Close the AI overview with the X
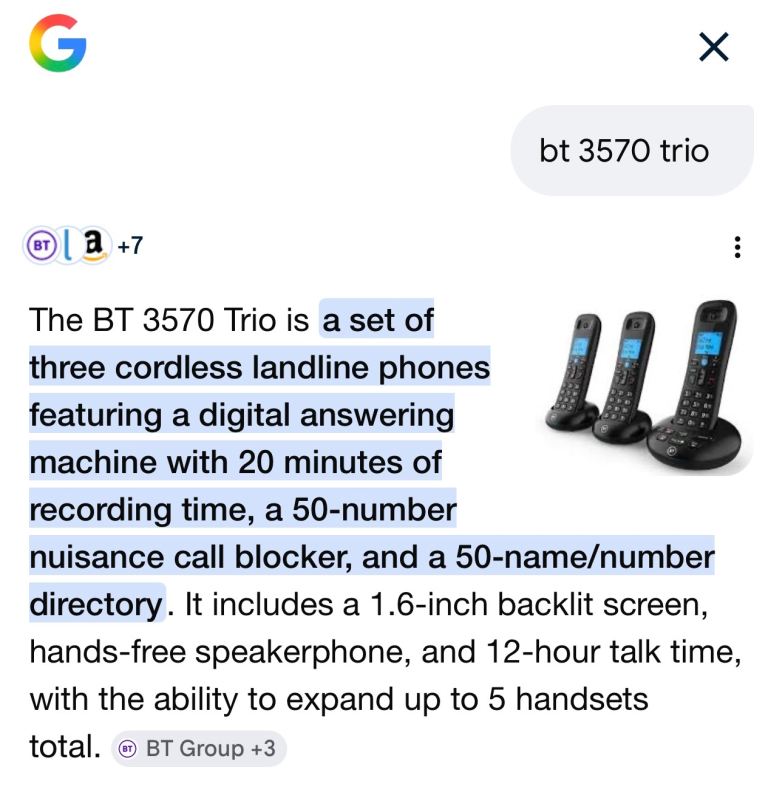Viewport: 768px width, 801px height. (713, 47)
